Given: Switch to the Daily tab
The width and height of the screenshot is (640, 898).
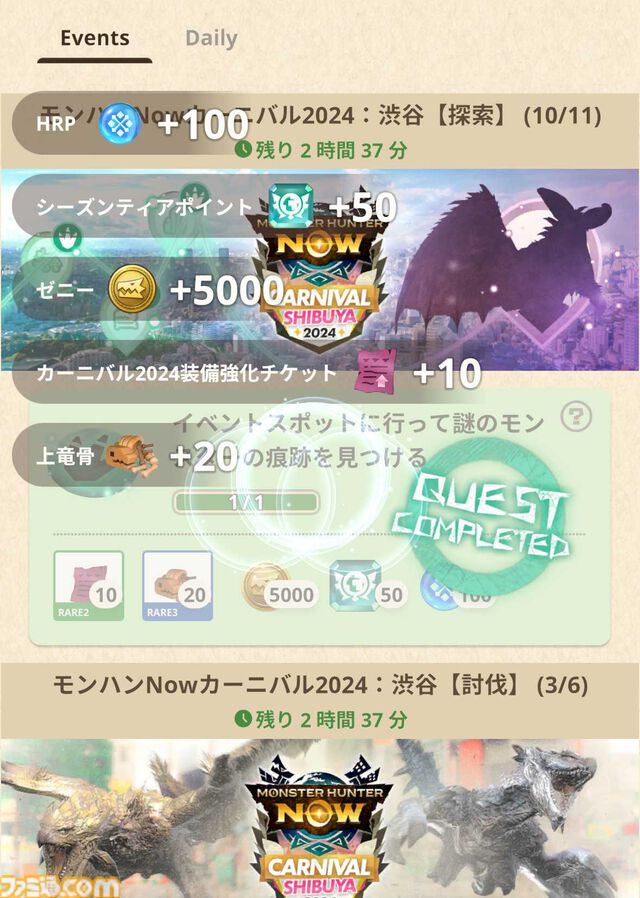Looking at the screenshot, I should click(x=211, y=39).
